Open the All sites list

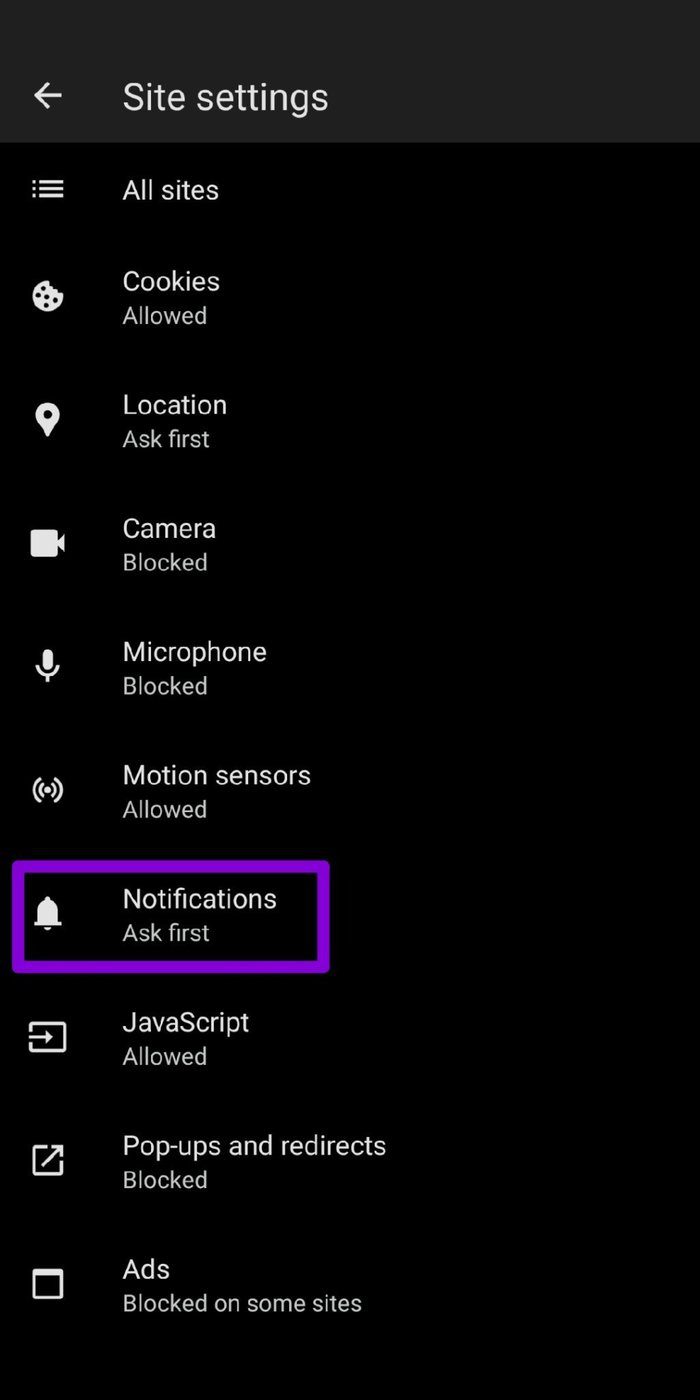point(350,190)
